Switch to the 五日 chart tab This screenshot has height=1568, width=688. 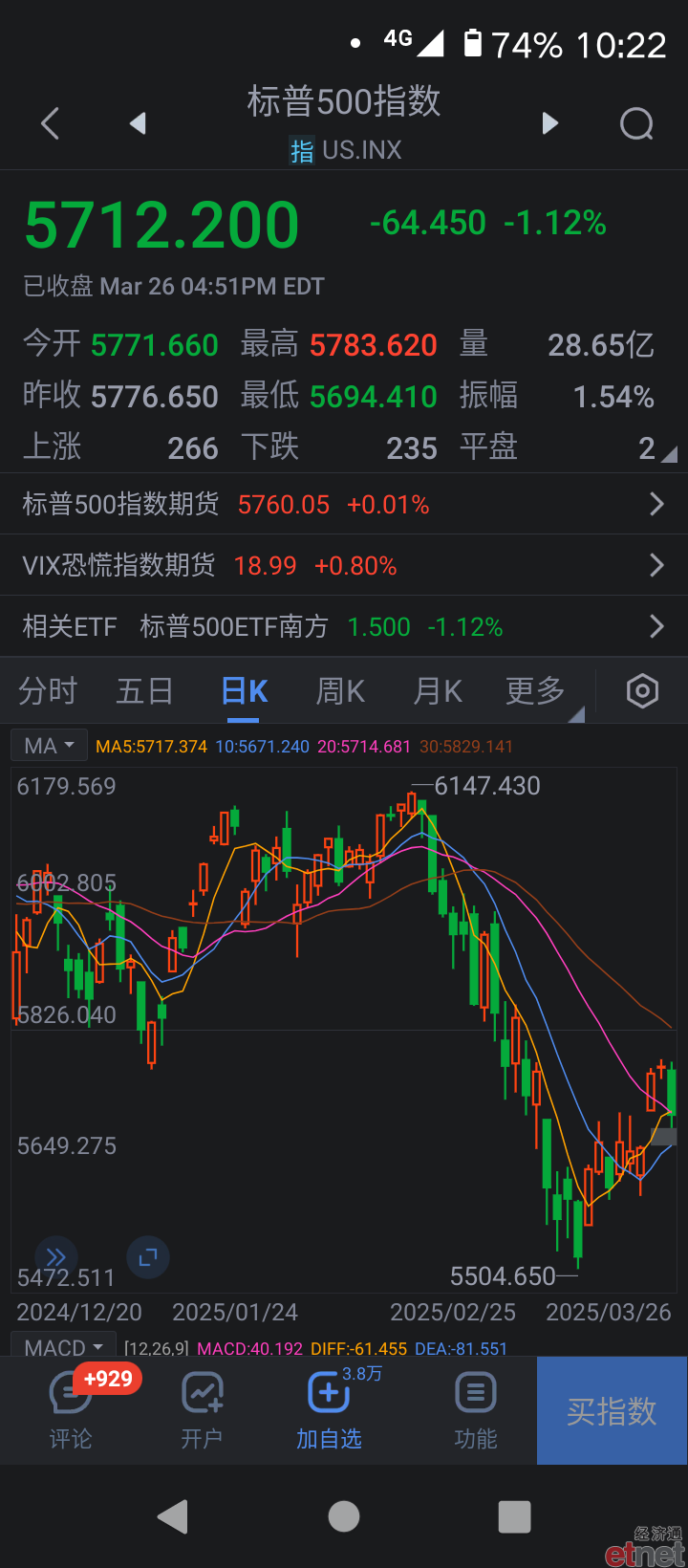[x=144, y=690]
